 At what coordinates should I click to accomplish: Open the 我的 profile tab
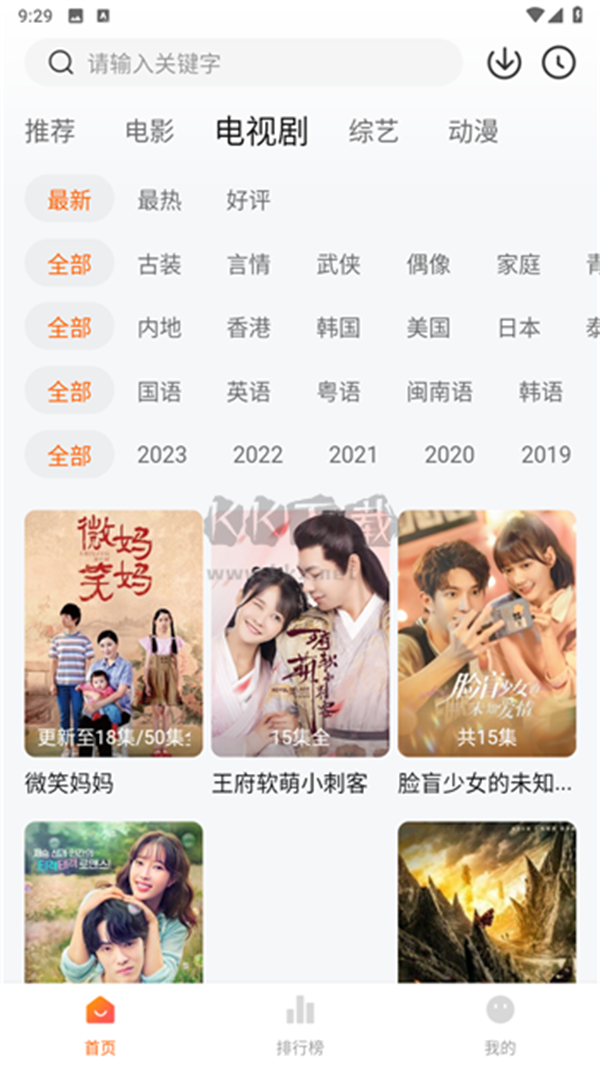pos(500,1024)
